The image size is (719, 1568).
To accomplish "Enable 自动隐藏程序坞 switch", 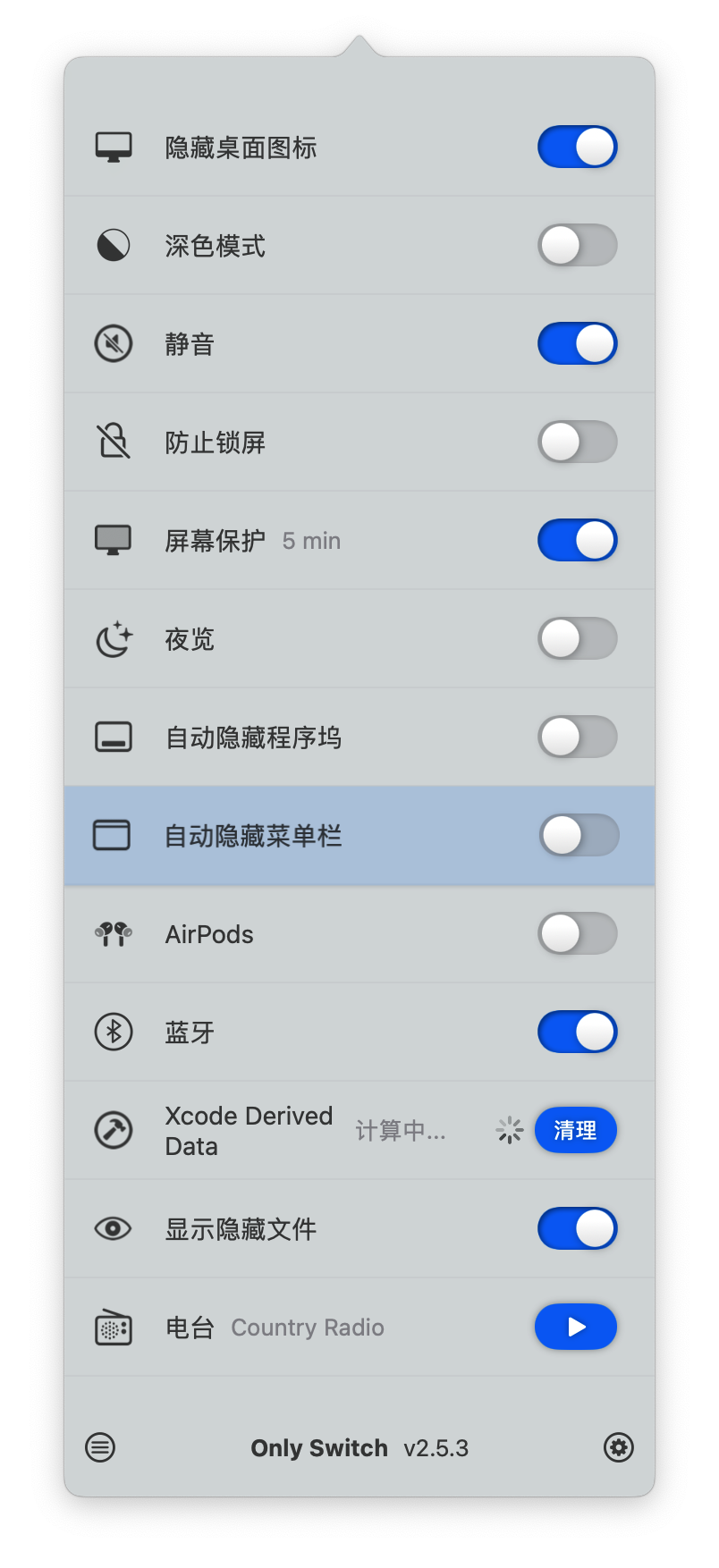I will [577, 738].
